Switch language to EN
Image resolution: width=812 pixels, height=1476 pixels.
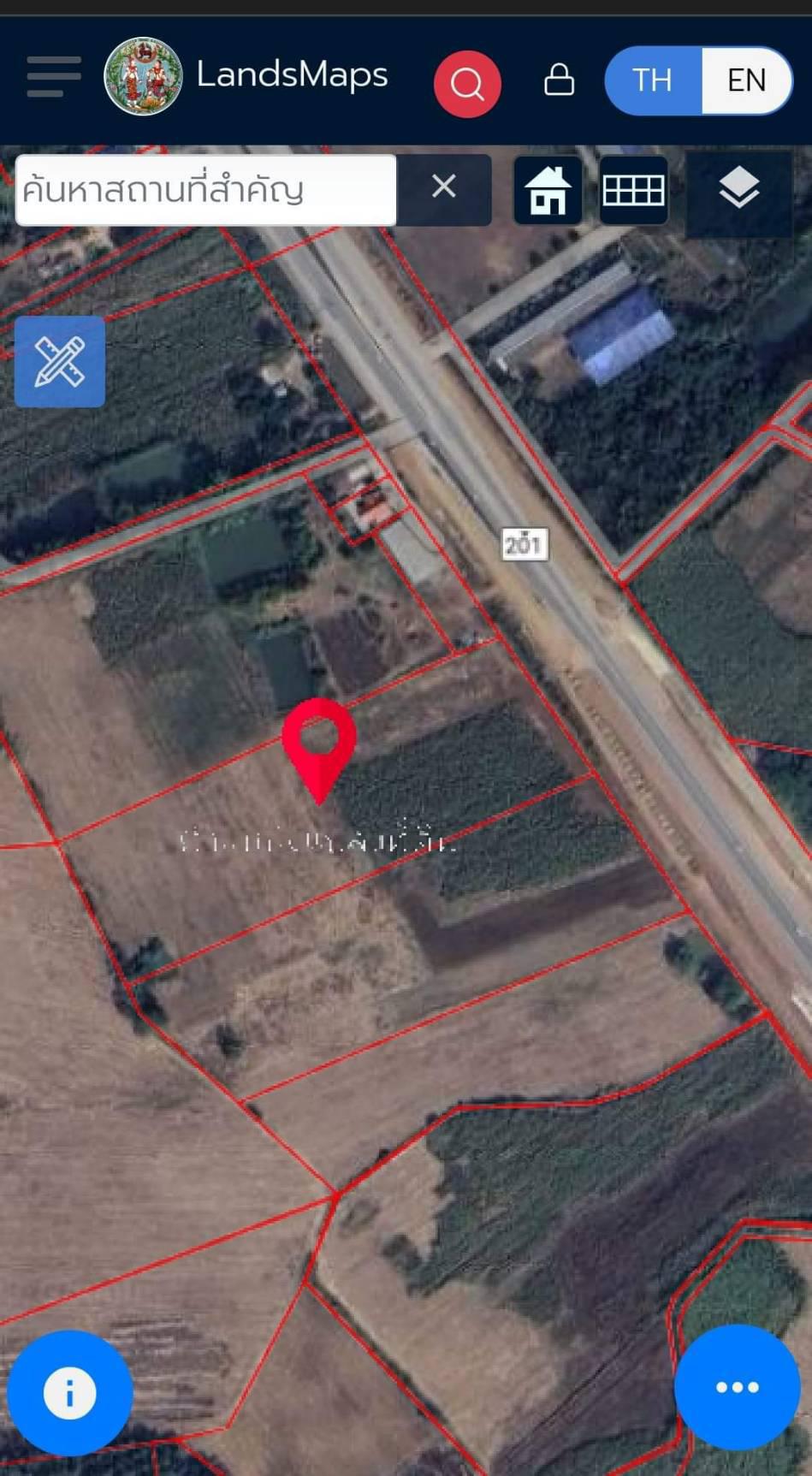[747, 80]
